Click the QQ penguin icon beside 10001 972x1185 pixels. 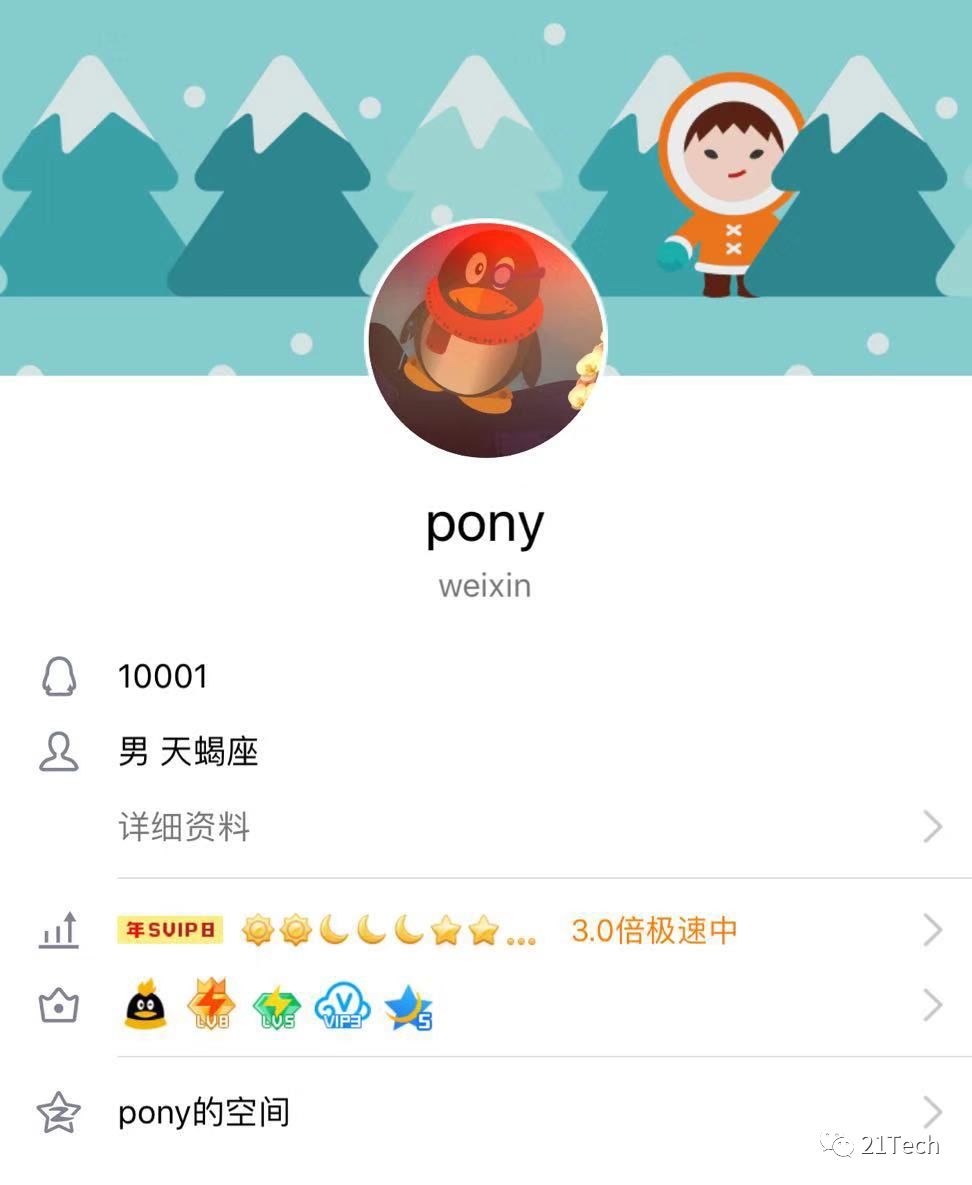[60, 676]
